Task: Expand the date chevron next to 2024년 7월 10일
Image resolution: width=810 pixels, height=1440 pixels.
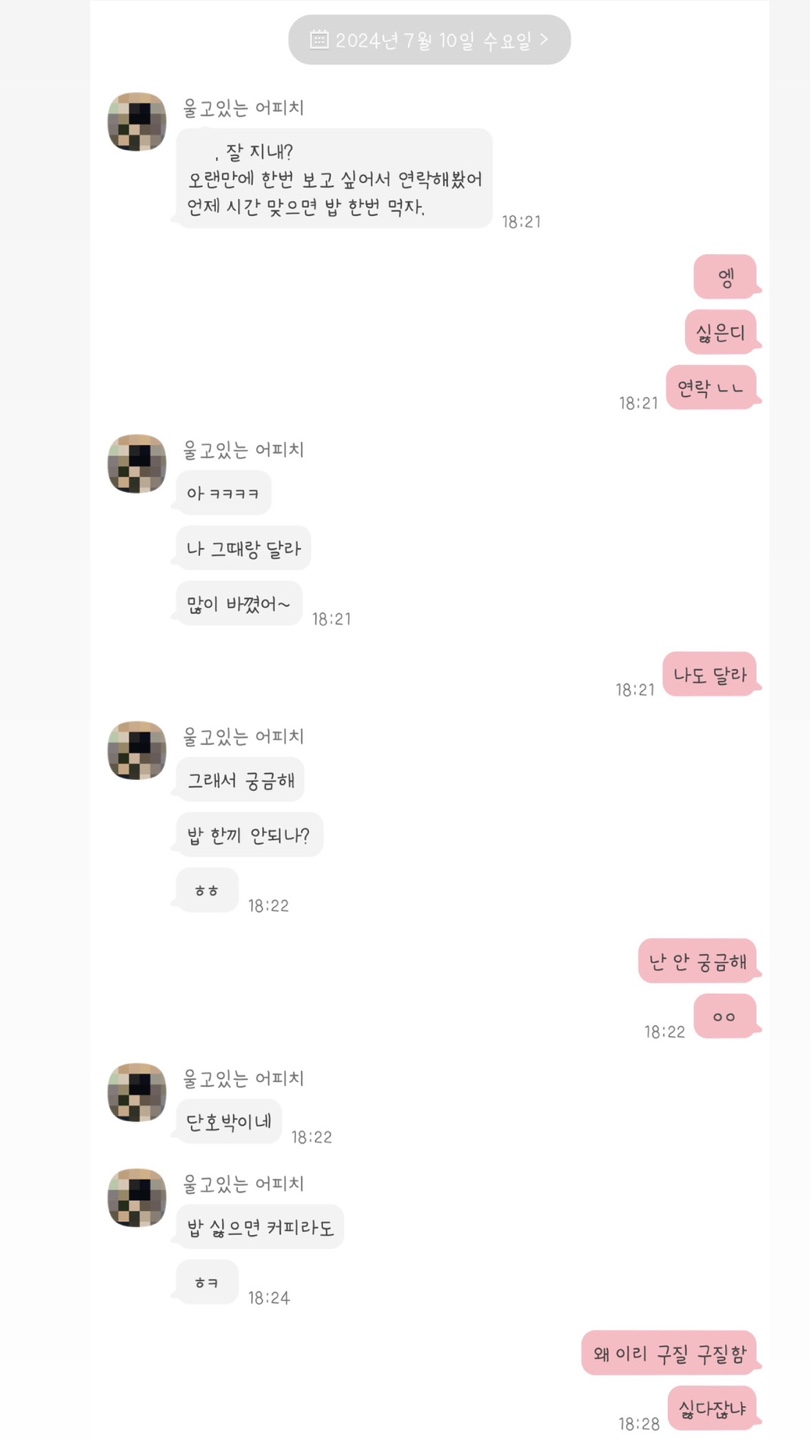Action: 545,39
